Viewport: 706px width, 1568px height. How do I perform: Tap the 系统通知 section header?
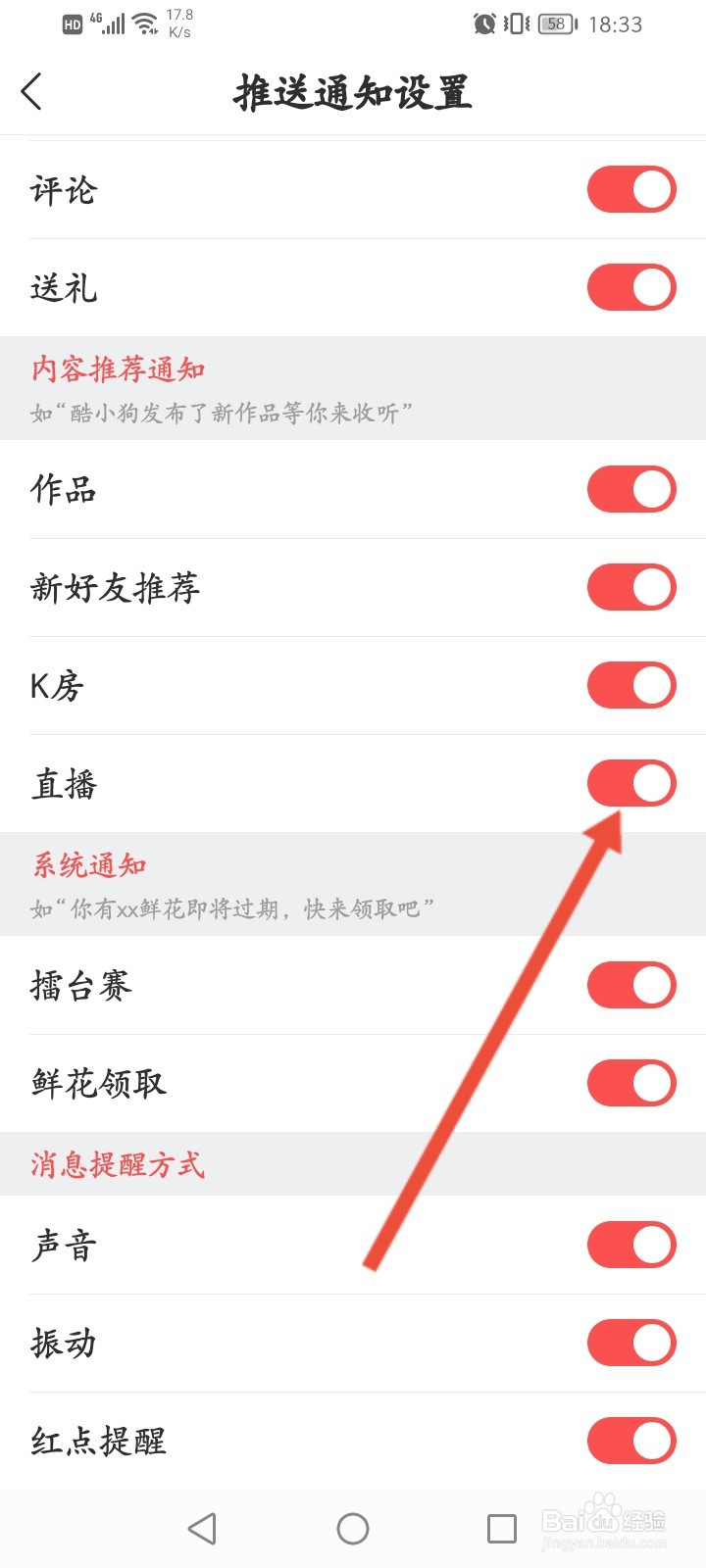tap(90, 865)
